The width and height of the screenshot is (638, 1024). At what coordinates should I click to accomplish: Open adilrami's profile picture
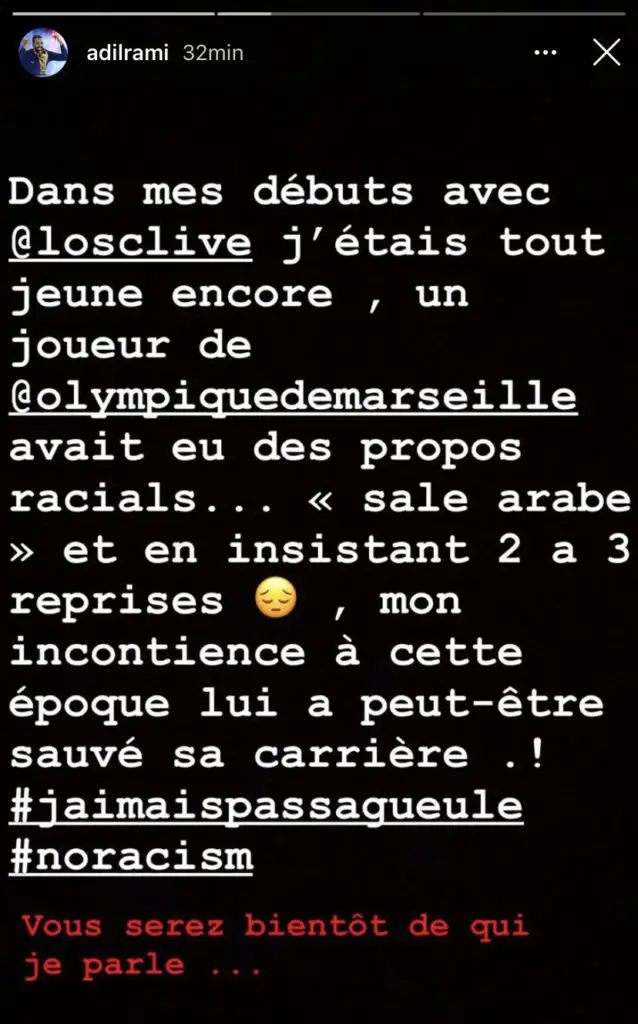pos(42,53)
